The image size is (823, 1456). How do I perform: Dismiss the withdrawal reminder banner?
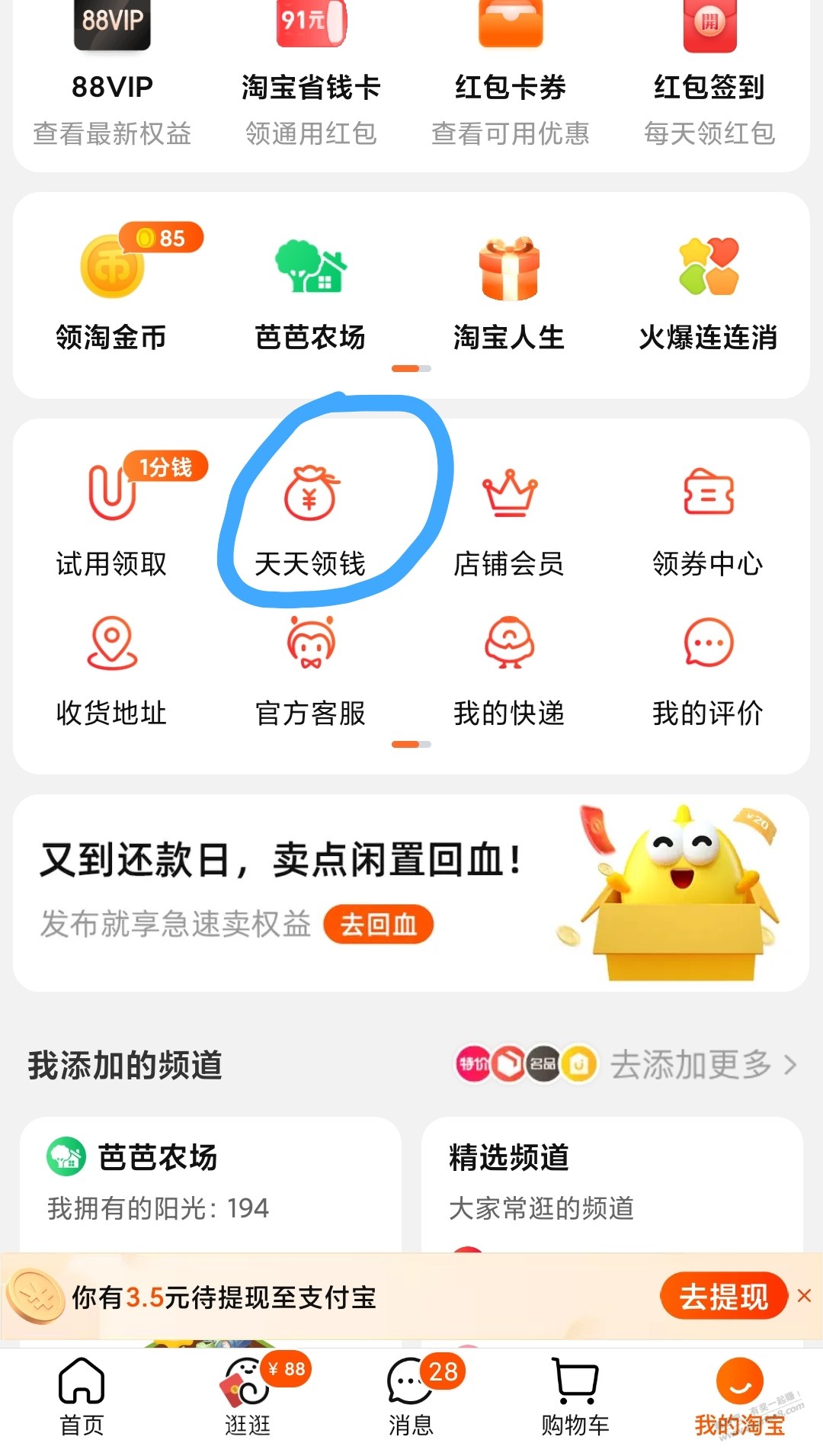coord(804,1296)
